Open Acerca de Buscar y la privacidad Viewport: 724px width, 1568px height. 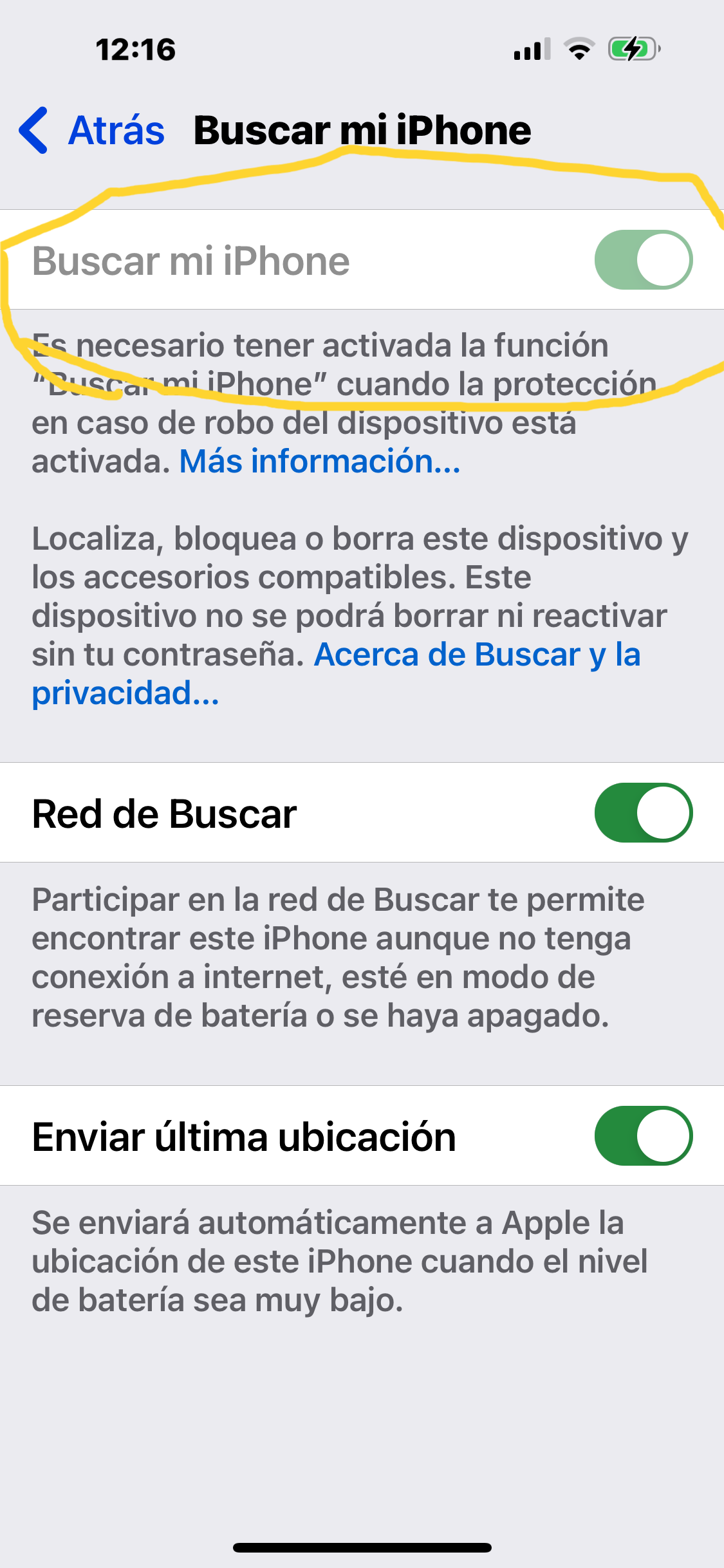336,674
